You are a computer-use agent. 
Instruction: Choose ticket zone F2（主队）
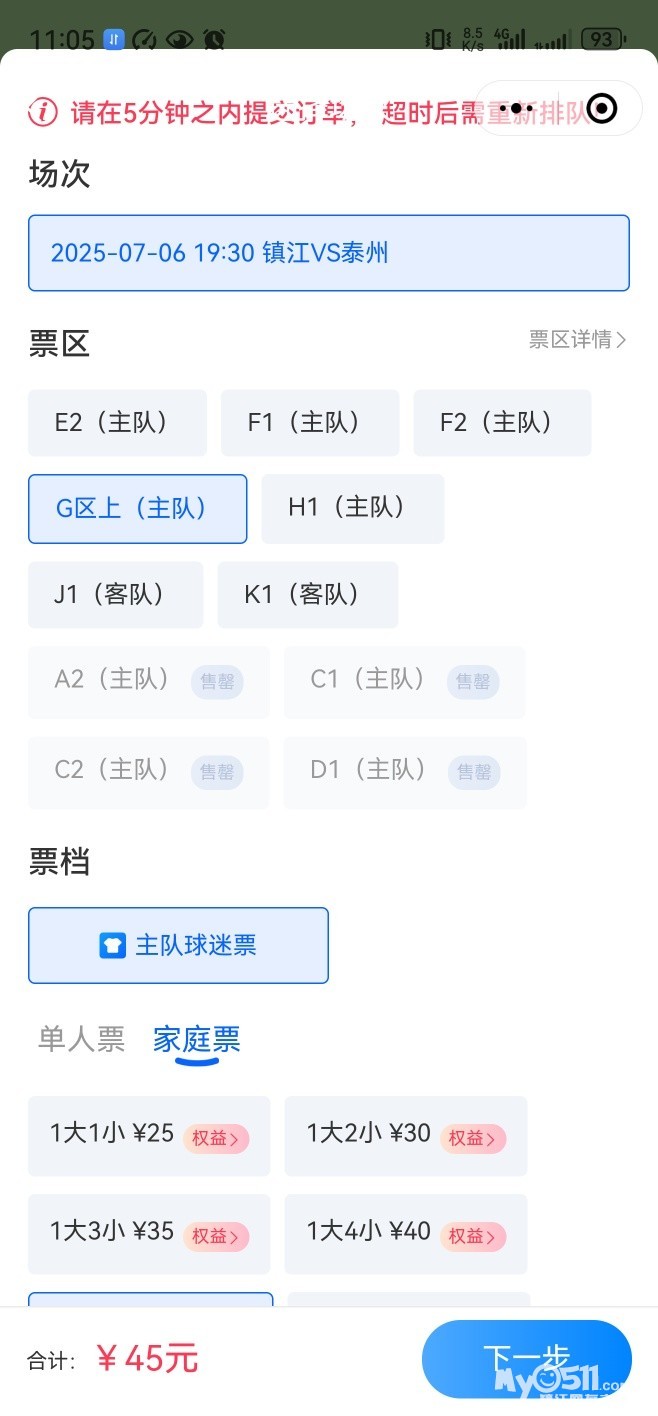point(502,423)
